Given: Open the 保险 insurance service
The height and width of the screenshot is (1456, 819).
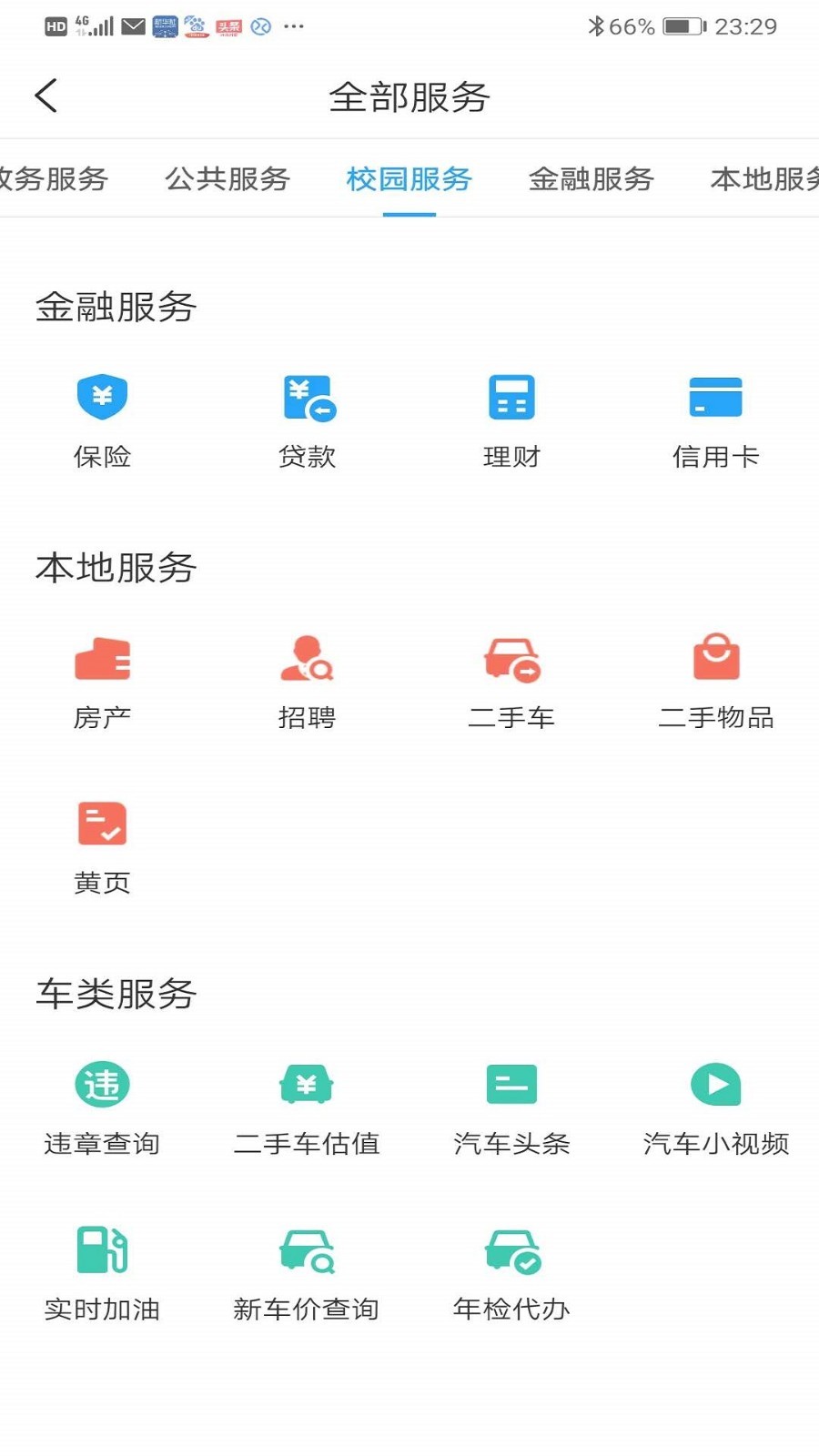Looking at the screenshot, I should [x=102, y=417].
